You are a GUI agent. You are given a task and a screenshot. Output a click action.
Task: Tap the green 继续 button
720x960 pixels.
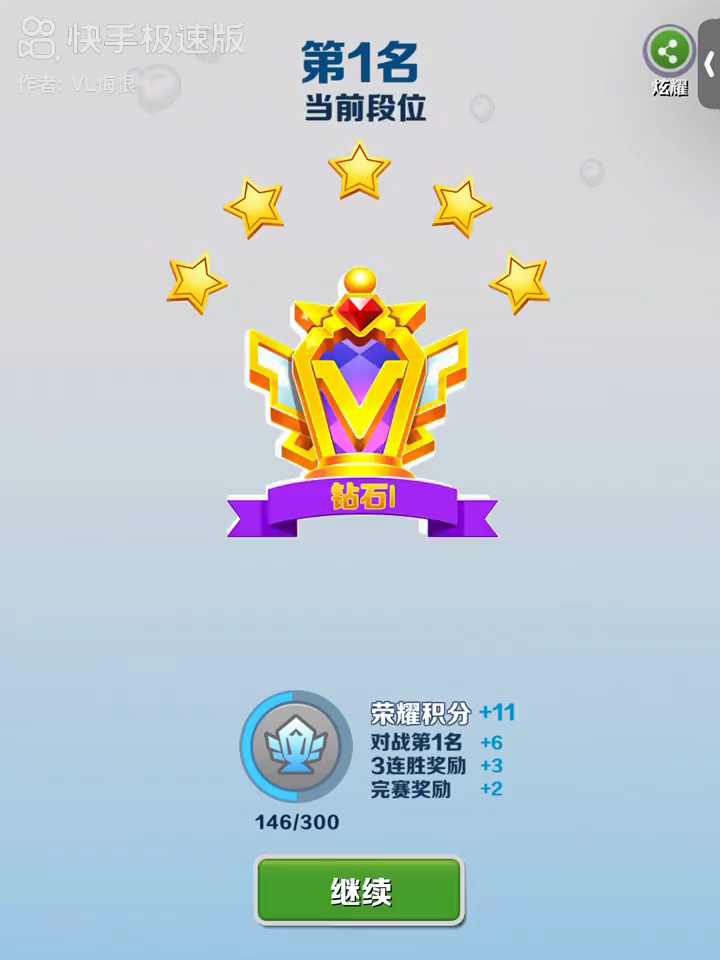pos(360,890)
